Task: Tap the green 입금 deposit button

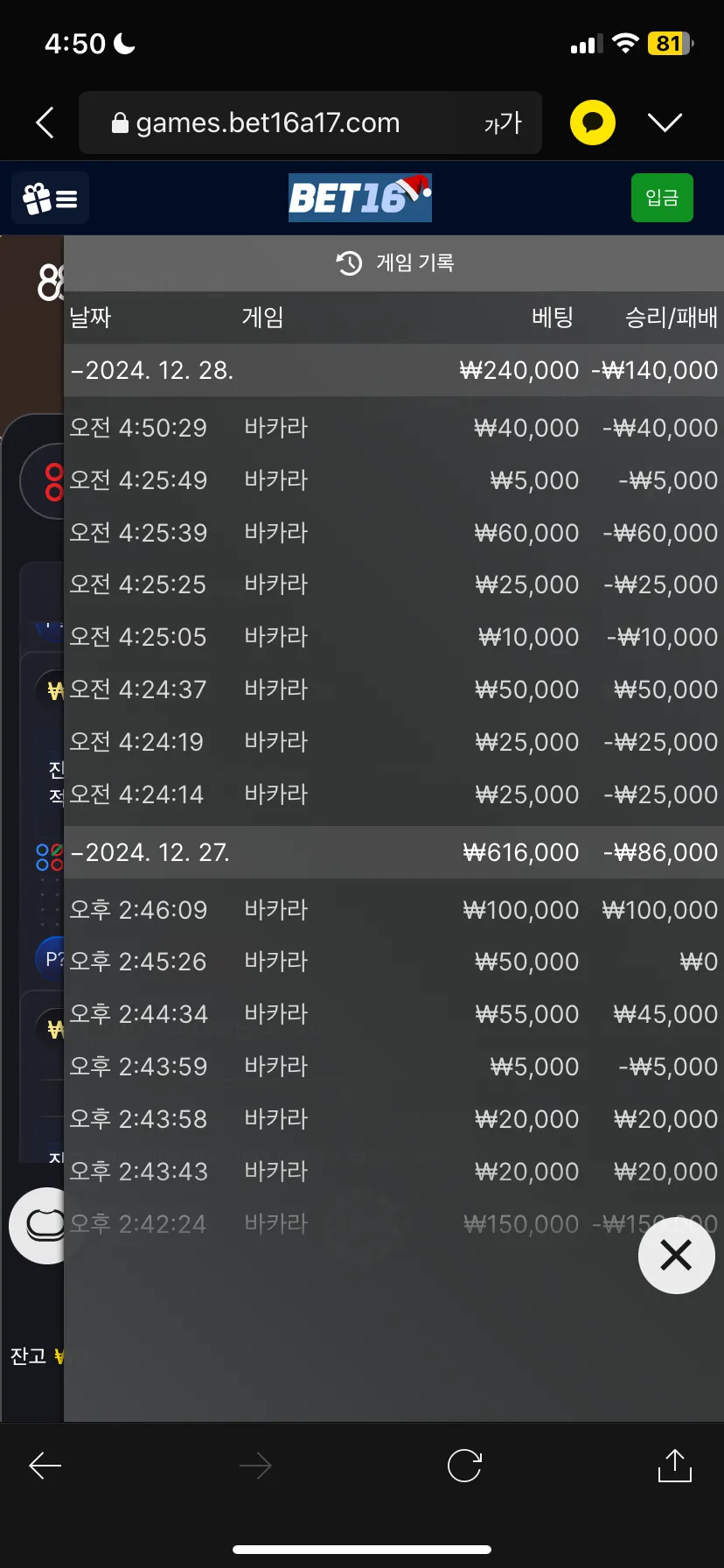Action: (662, 198)
